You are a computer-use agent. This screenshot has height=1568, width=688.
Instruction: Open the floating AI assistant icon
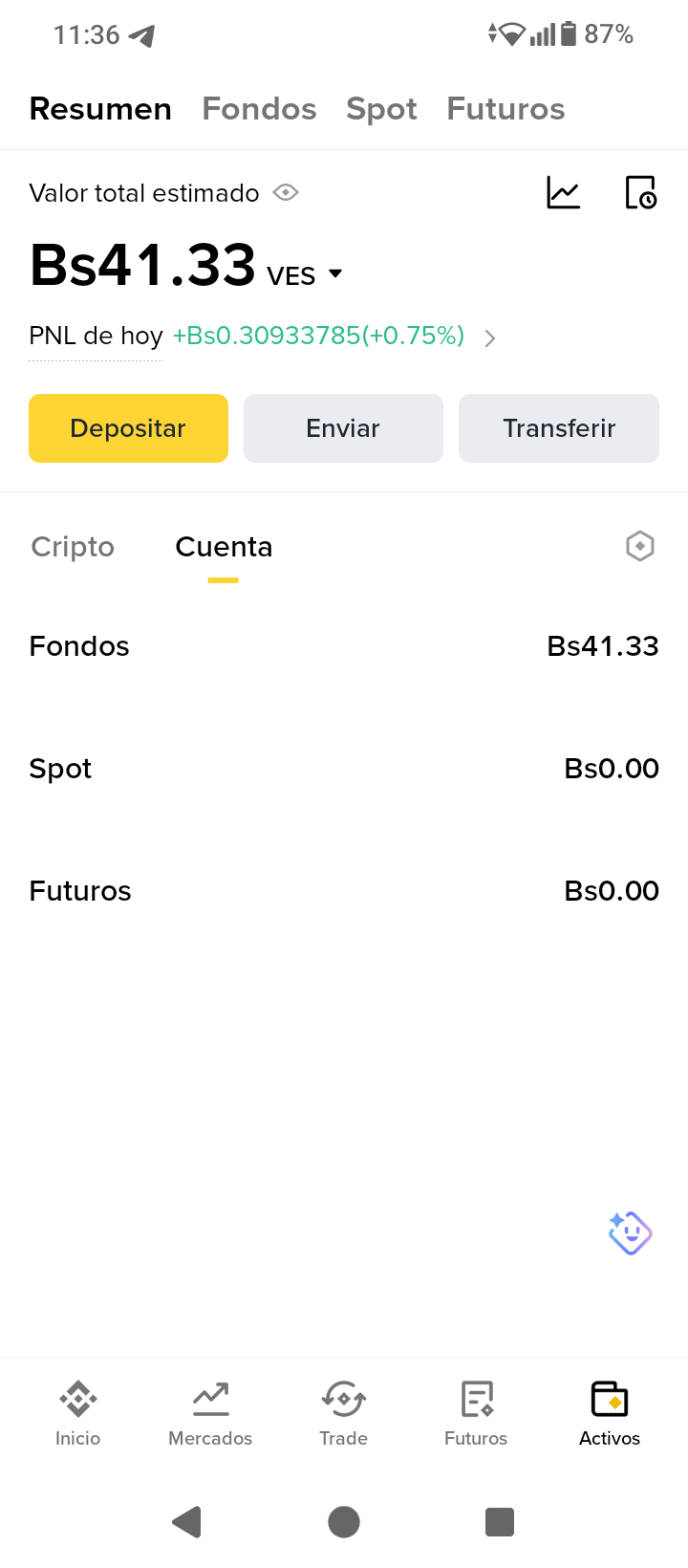point(631,1233)
